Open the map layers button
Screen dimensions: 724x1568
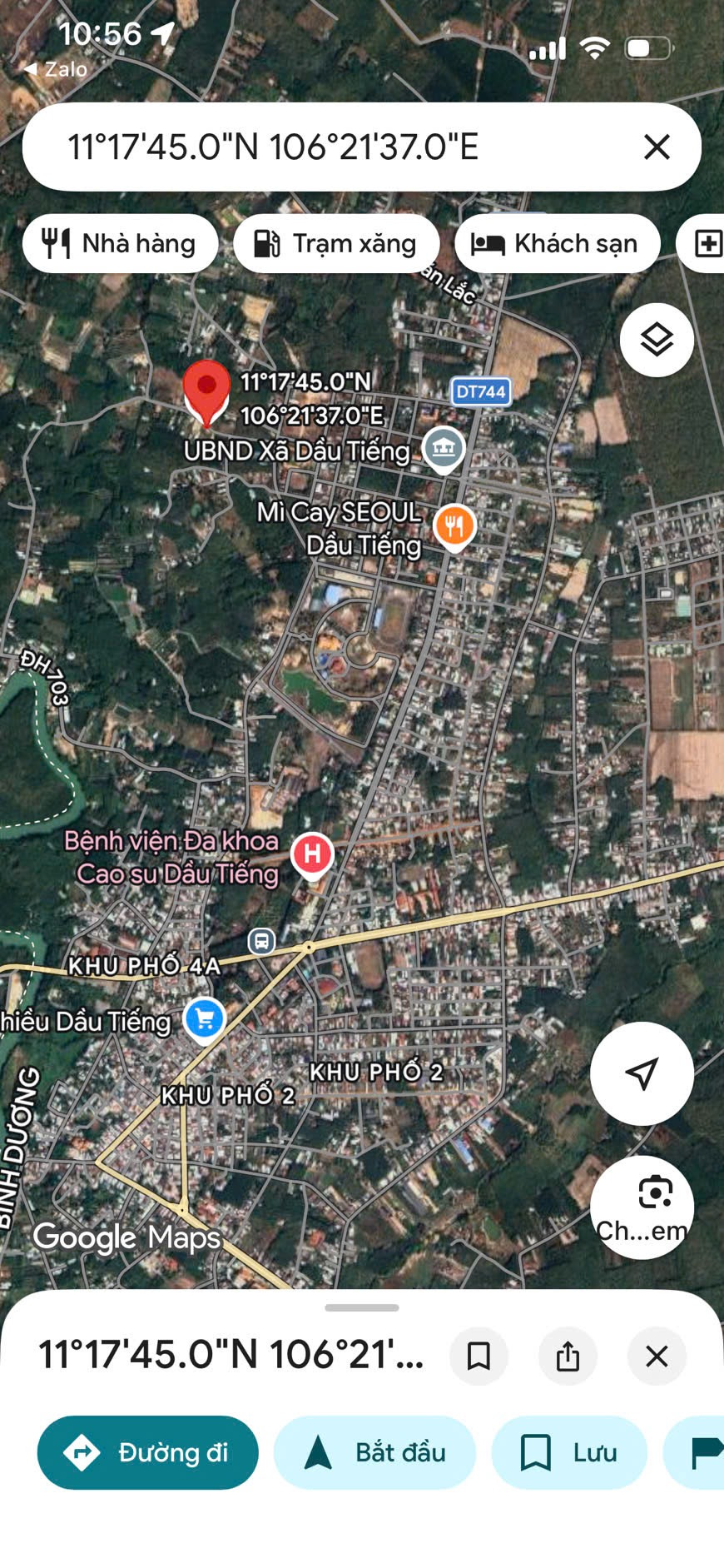point(657,340)
